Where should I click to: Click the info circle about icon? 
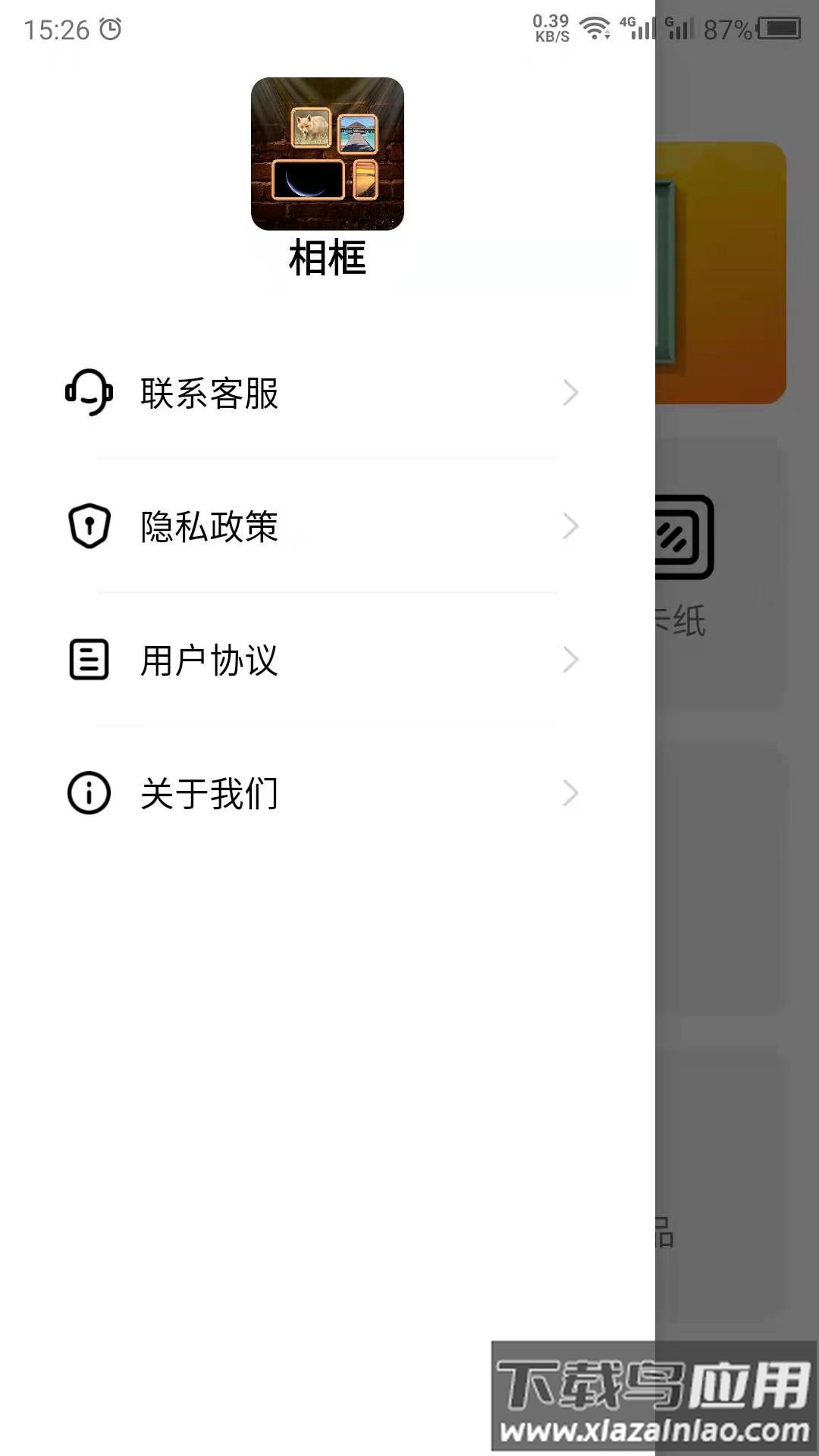89,793
